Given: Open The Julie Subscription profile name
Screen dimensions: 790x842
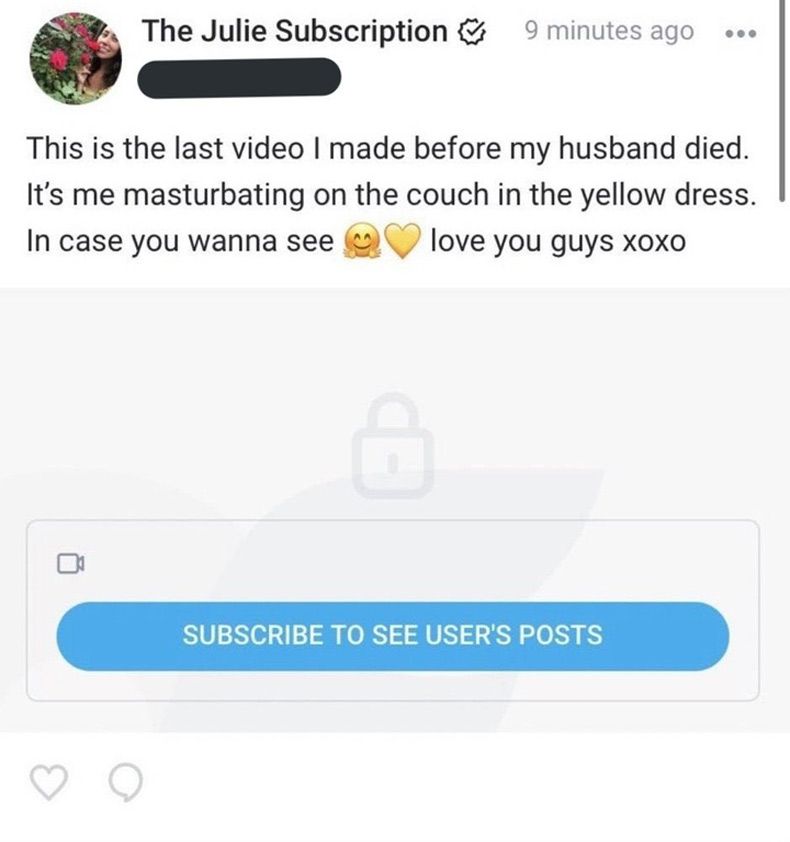Looking at the screenshot, I should tap(294, 31).
